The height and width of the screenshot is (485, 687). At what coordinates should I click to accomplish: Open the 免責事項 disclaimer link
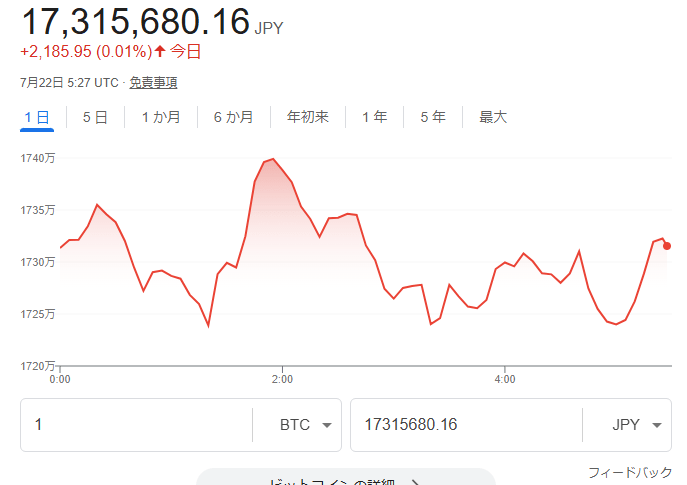point(153,82)
